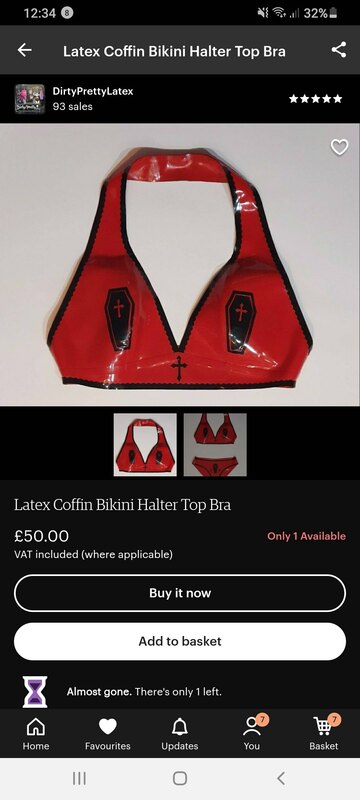Open the Favourites tab
This screenshot has width=360, height=800.
pyautogui.click(x=108, y=734)
